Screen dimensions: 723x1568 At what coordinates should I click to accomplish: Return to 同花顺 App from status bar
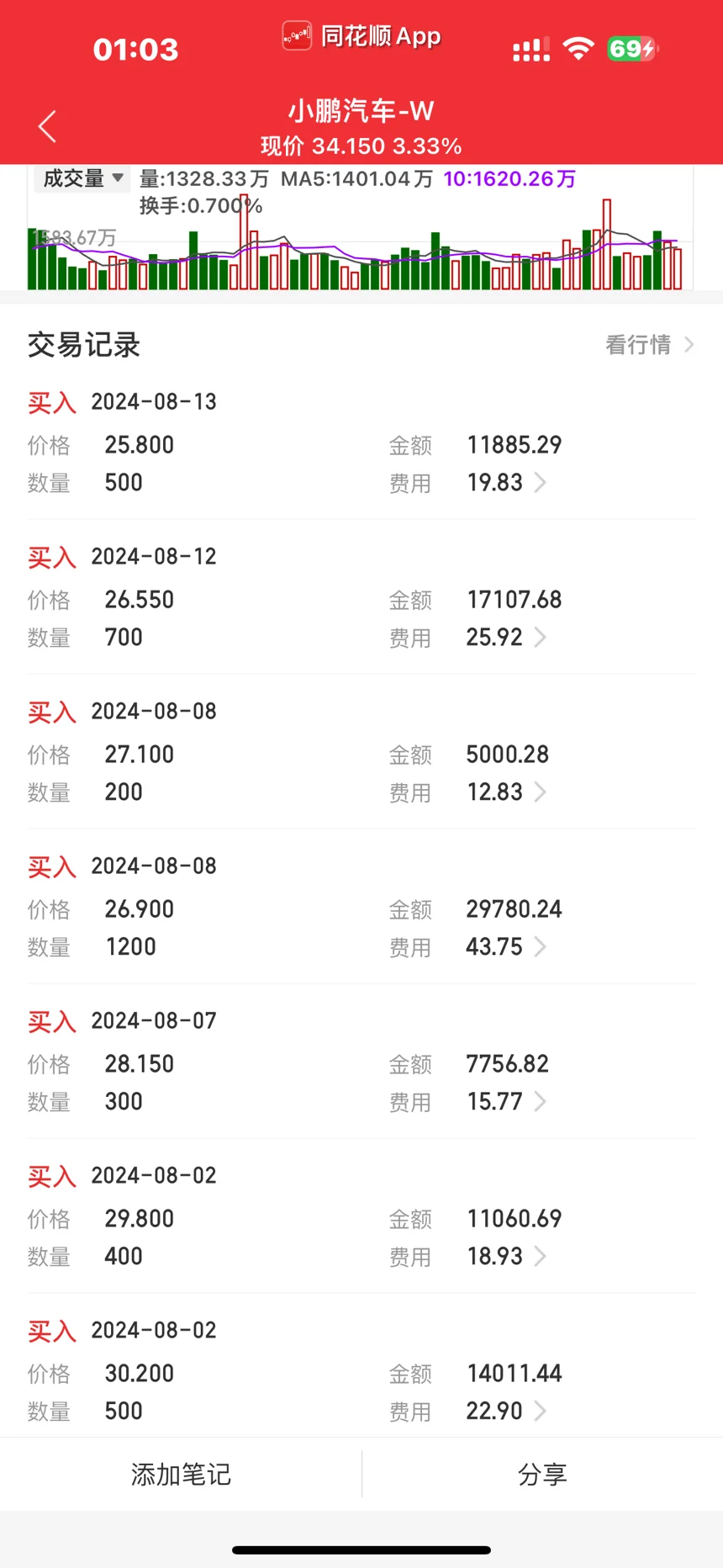(361, 36)
